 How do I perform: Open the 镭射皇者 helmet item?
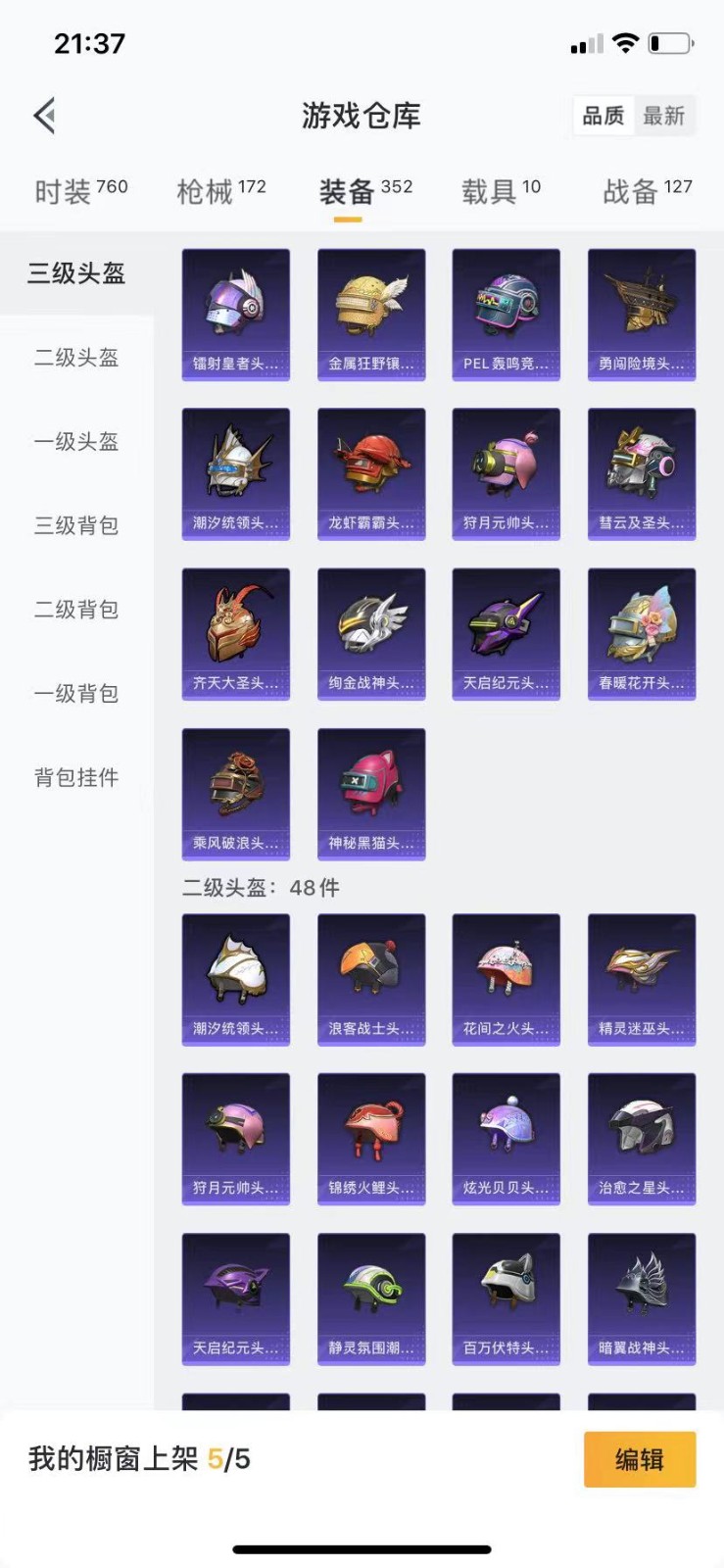click(x=236, y=315)
